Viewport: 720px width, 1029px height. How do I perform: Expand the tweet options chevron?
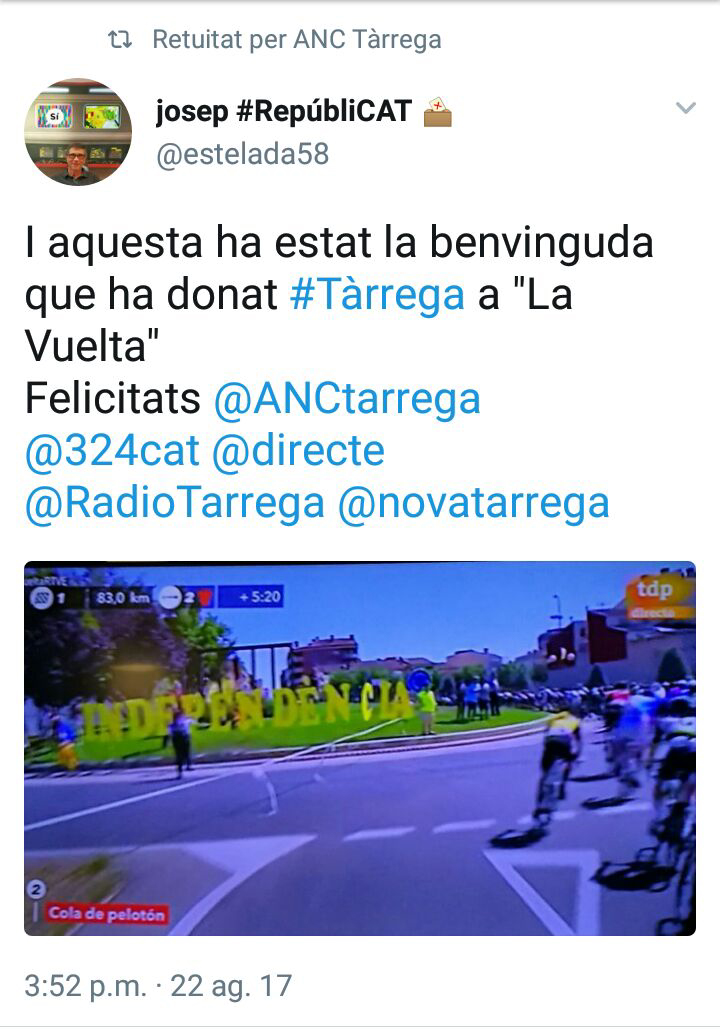tap(685, 108)
